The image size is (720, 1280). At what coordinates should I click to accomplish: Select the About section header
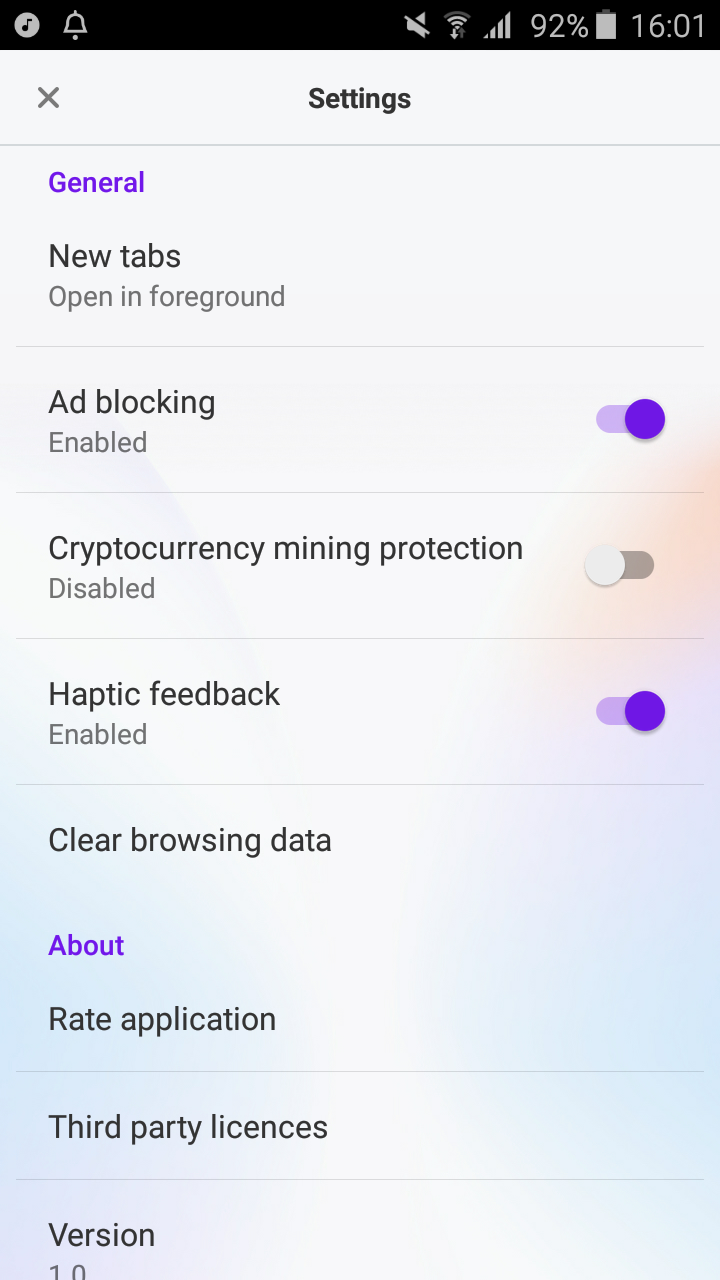click(86, 945)
